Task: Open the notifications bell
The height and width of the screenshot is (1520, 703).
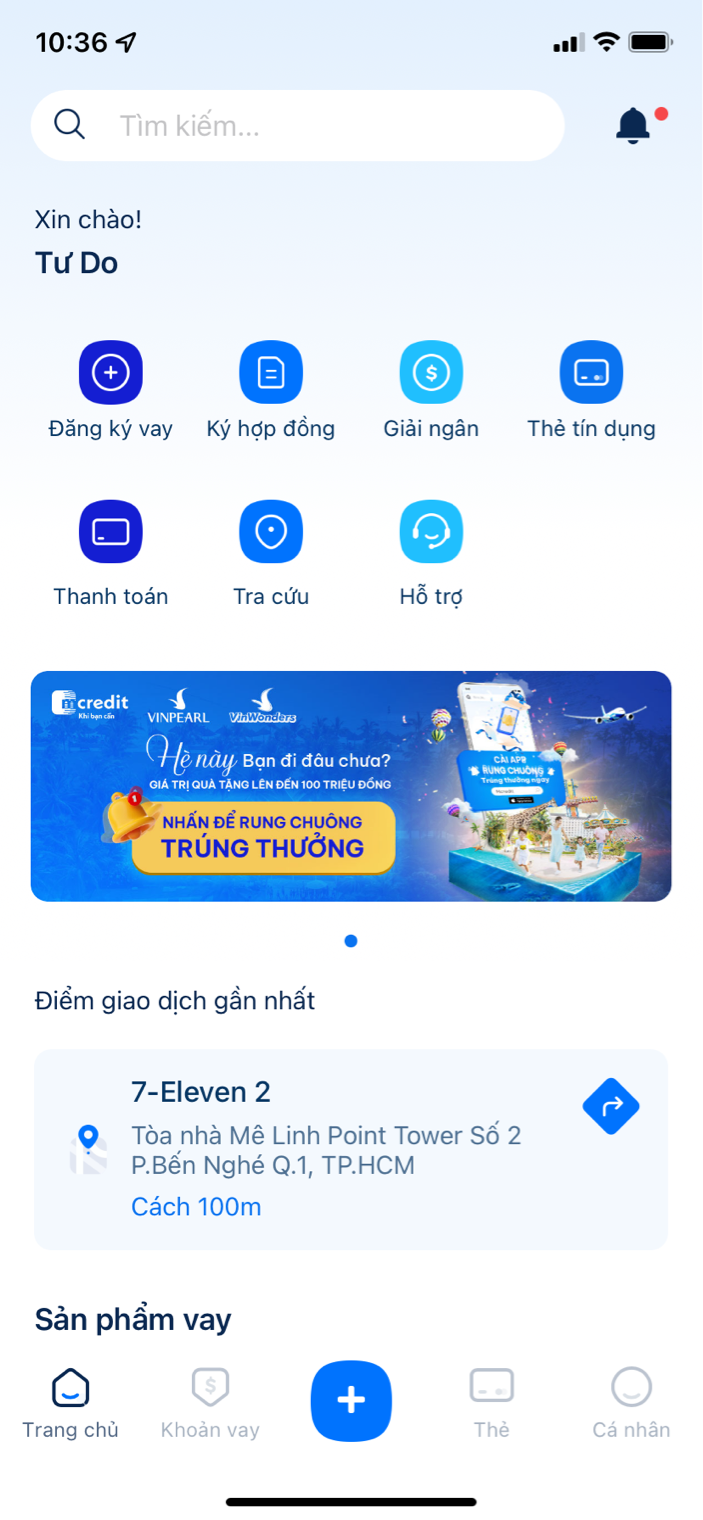Action: 633,126
